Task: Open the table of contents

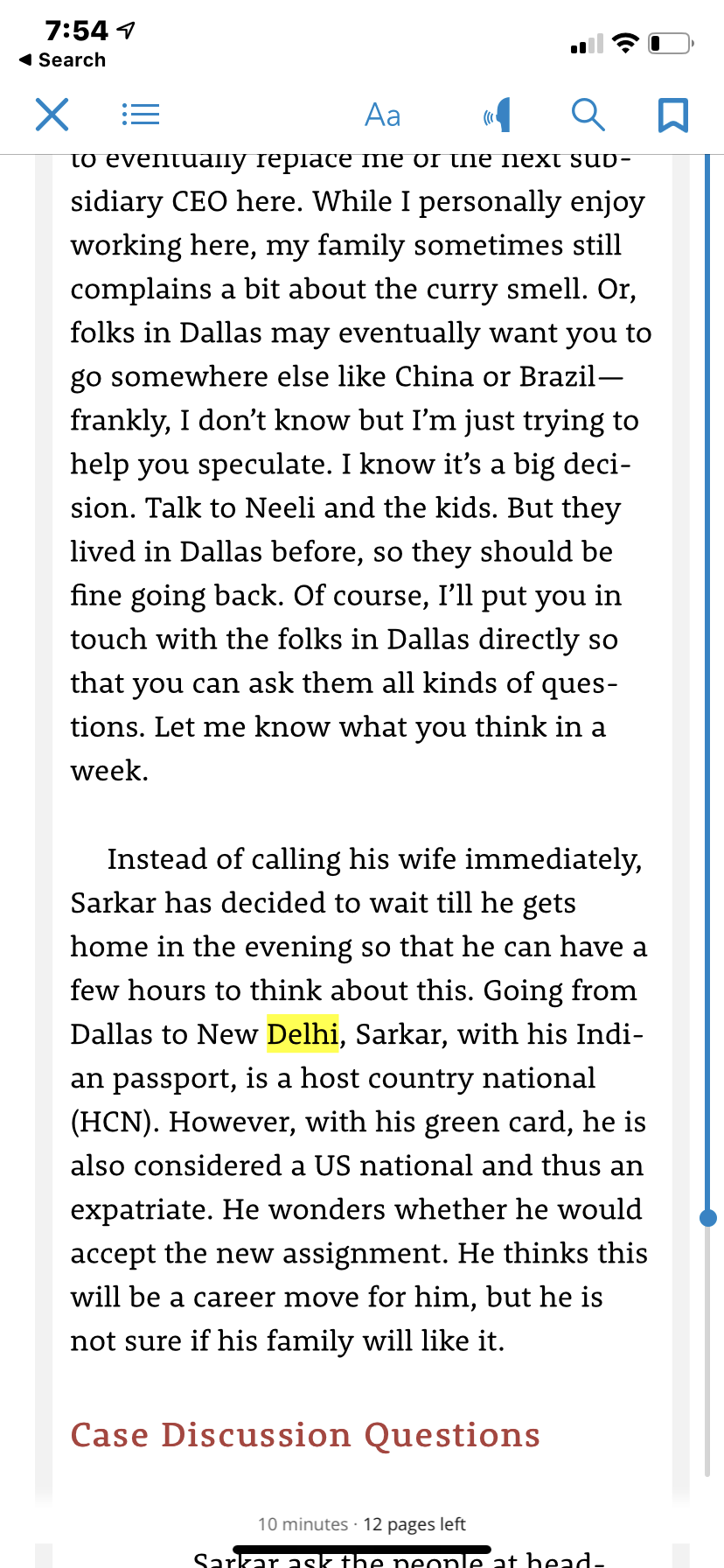Action: click(x=140, y=115)
